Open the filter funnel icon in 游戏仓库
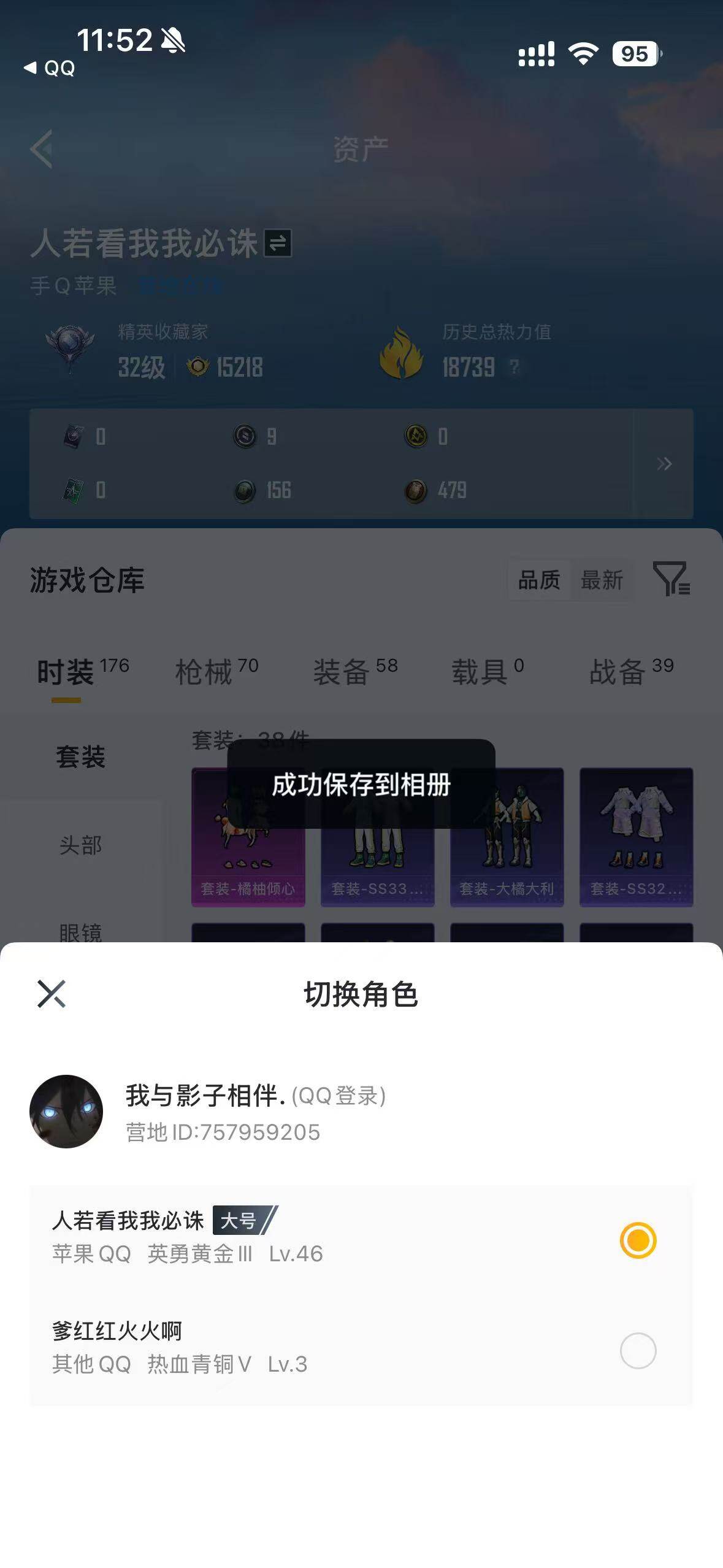 tap(670, 579)
